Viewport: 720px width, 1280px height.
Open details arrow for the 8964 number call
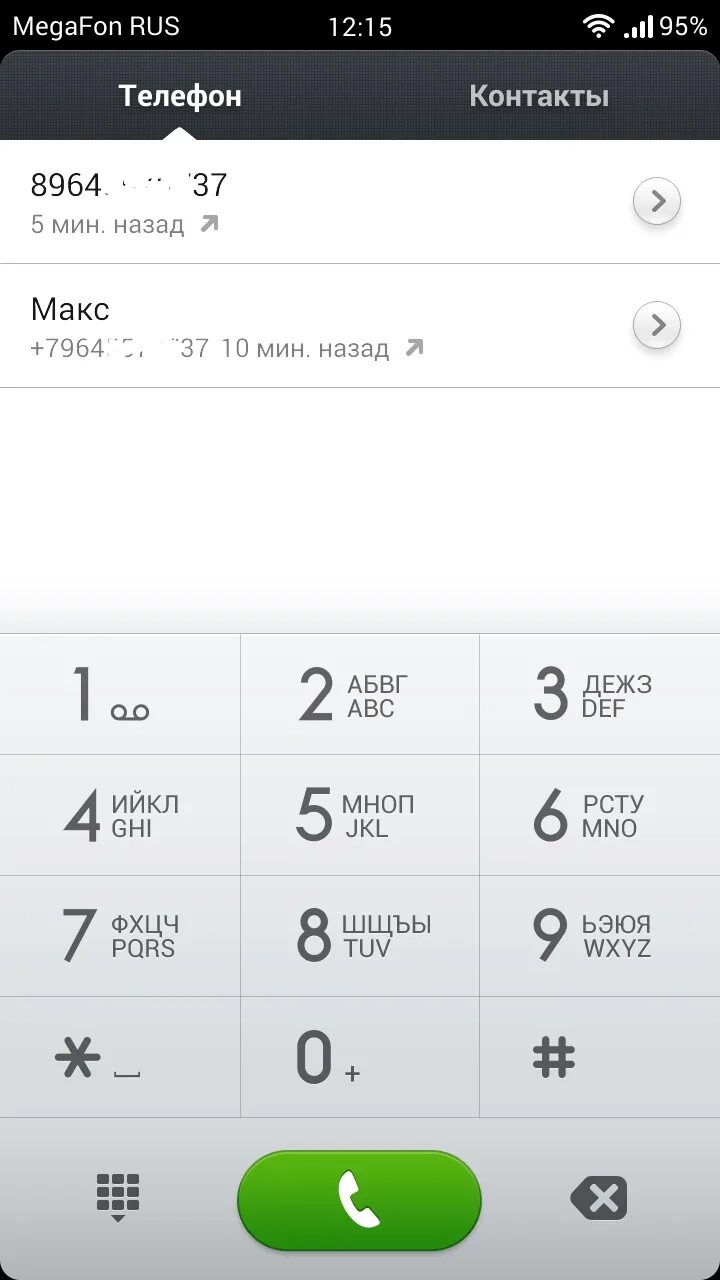tap(657, 202)
